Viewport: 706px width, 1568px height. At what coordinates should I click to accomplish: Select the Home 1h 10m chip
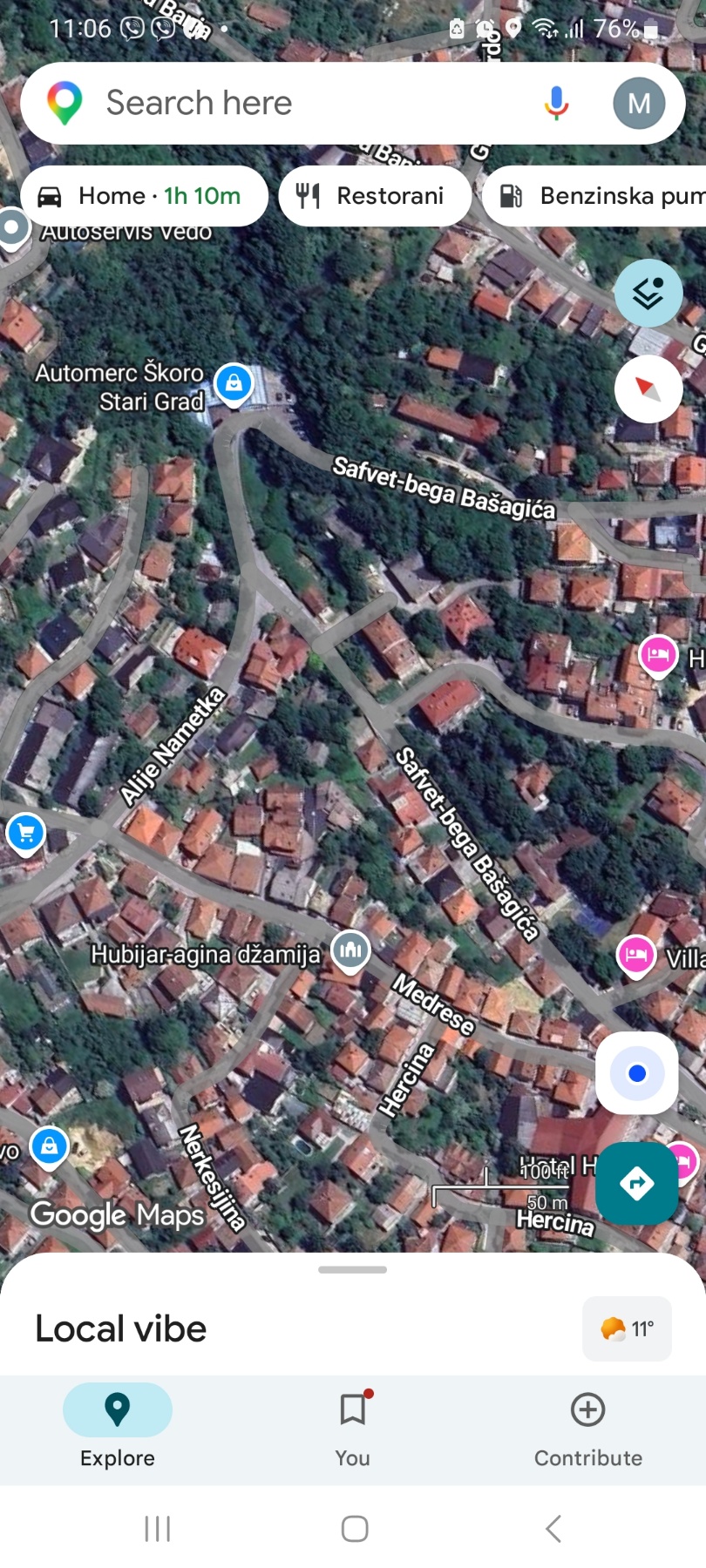pos(144,196)
